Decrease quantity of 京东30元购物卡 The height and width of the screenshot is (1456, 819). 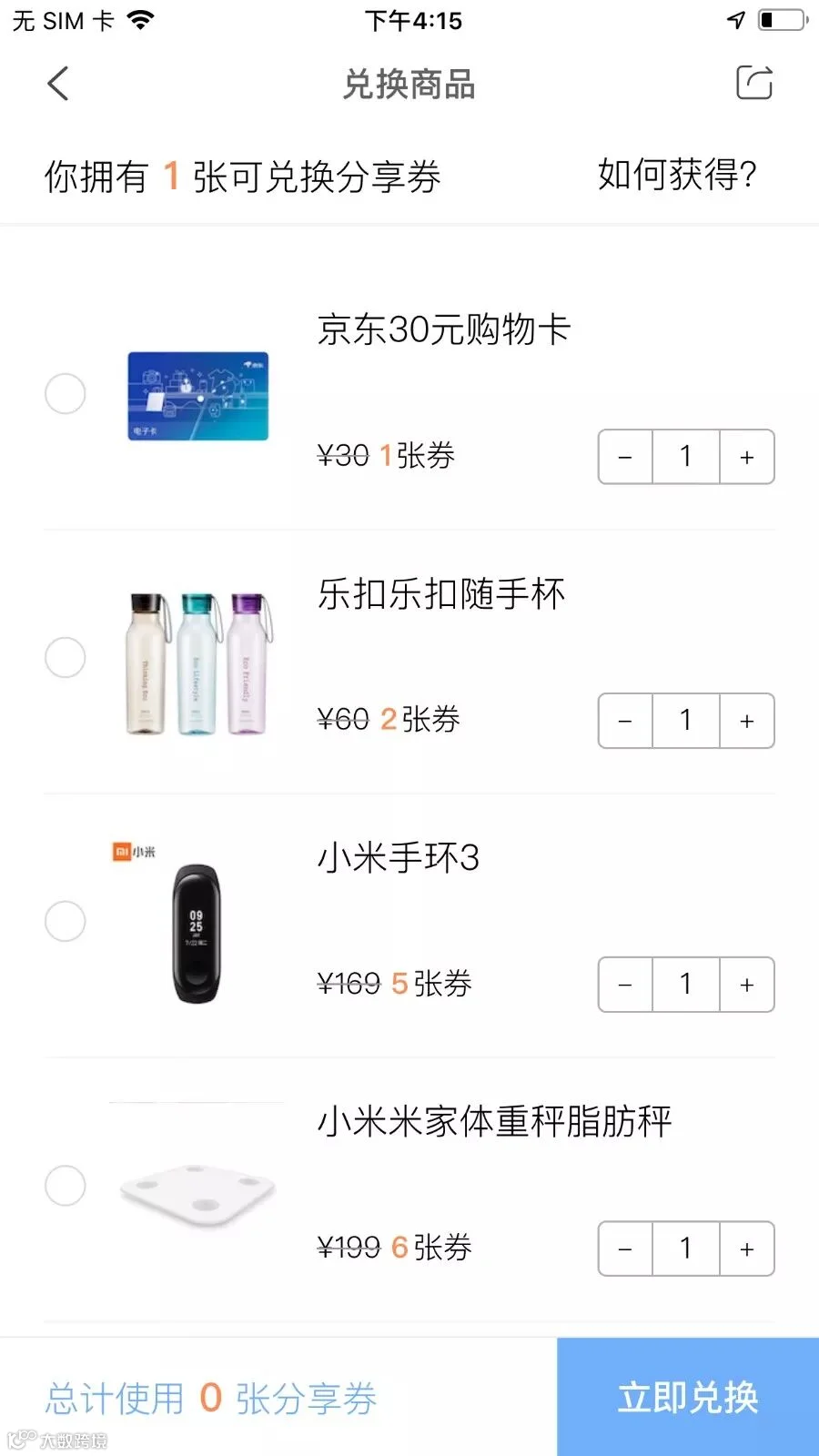[x=625, y=457]
